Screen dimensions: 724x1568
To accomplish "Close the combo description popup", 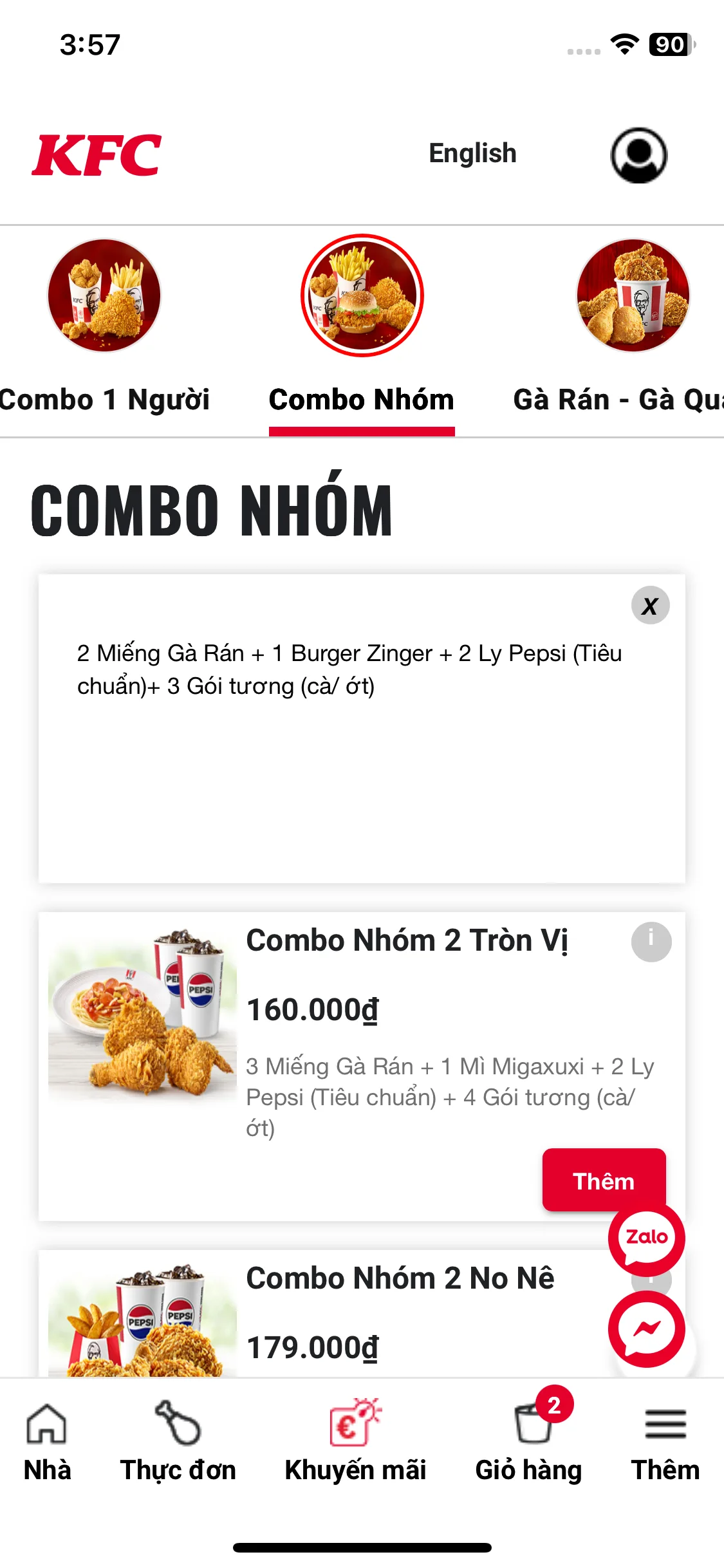I will (650, 605).
